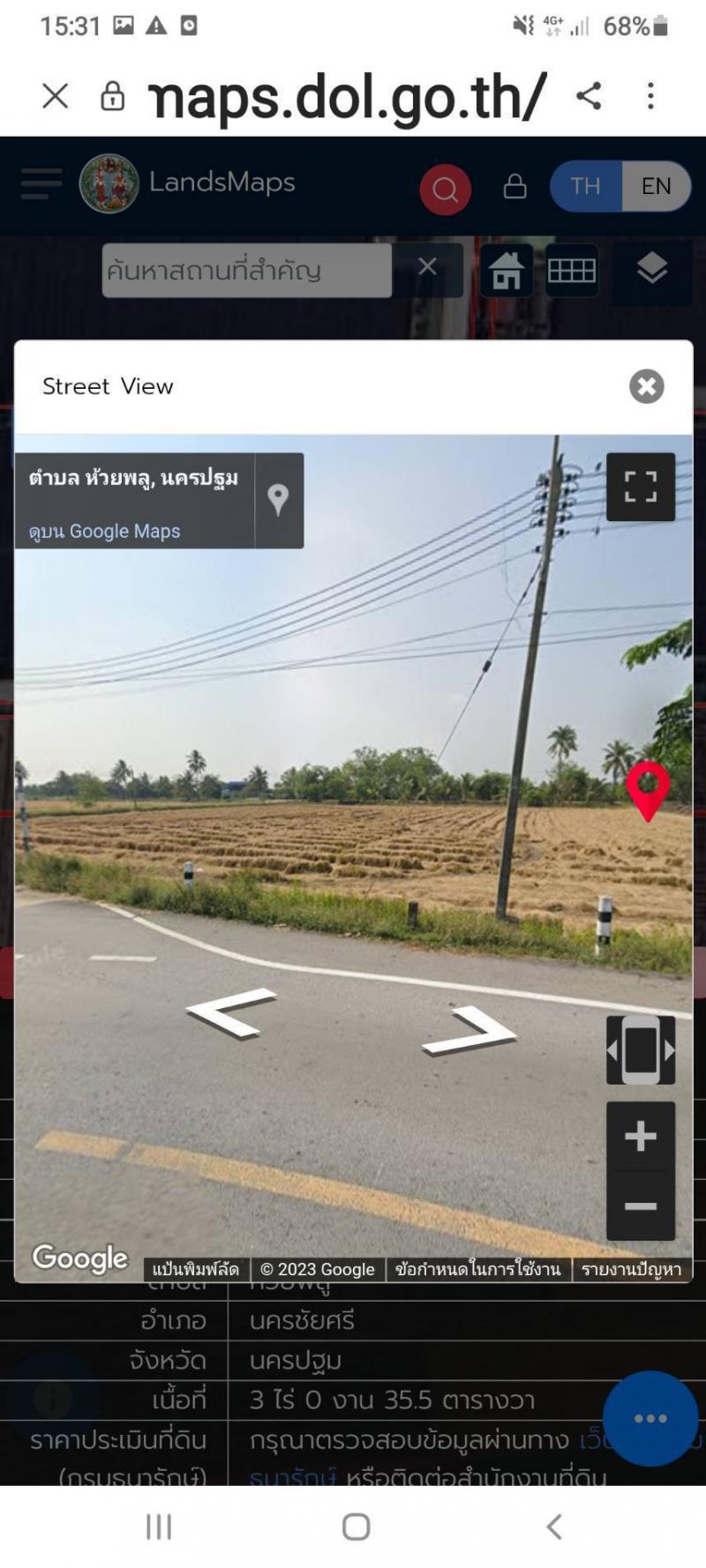Close the Street View popup

[x=646, y=386]
